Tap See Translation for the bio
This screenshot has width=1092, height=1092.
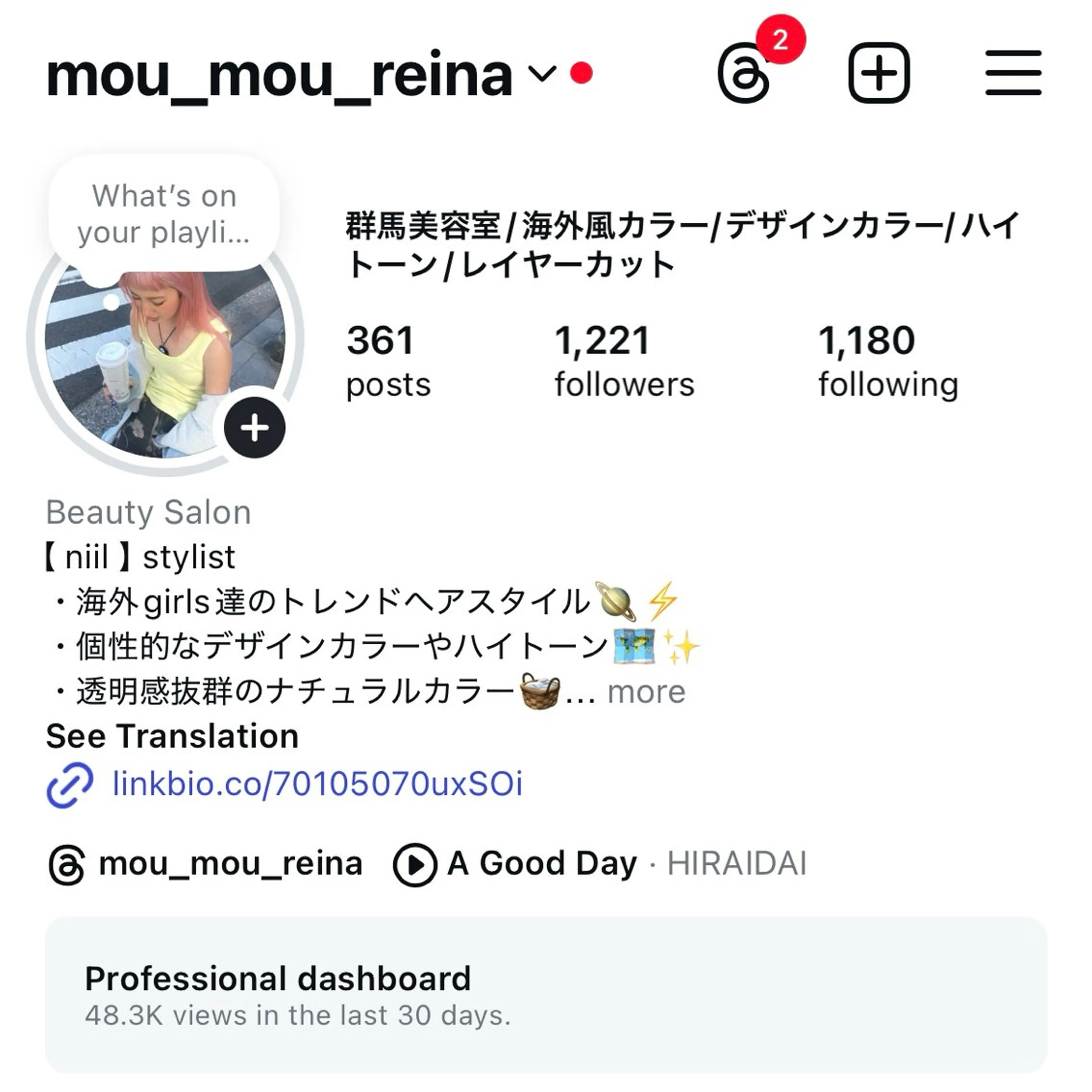click(x=172, y=736)
